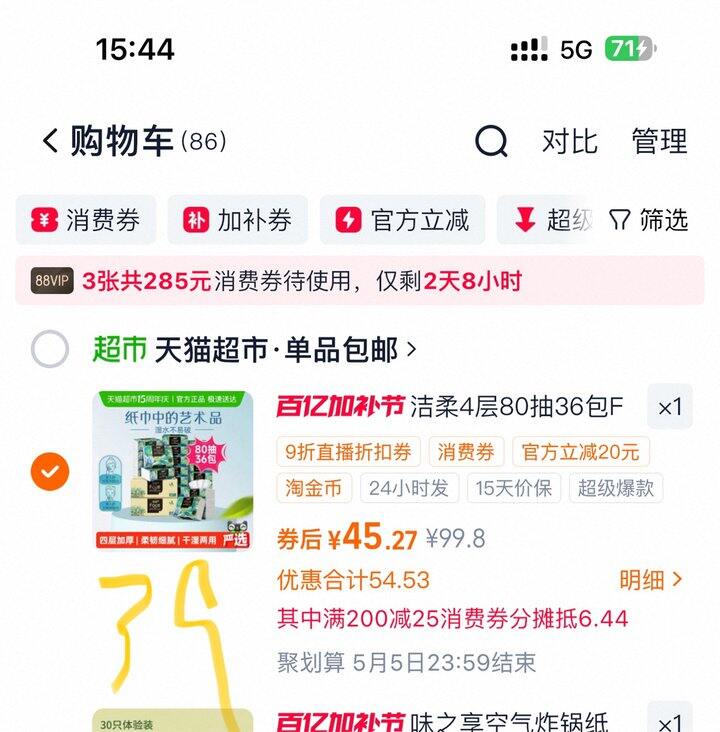Screen dimensions: 720x732
Task: Tap the search magnifier icon
Action: tap(489, 142)
